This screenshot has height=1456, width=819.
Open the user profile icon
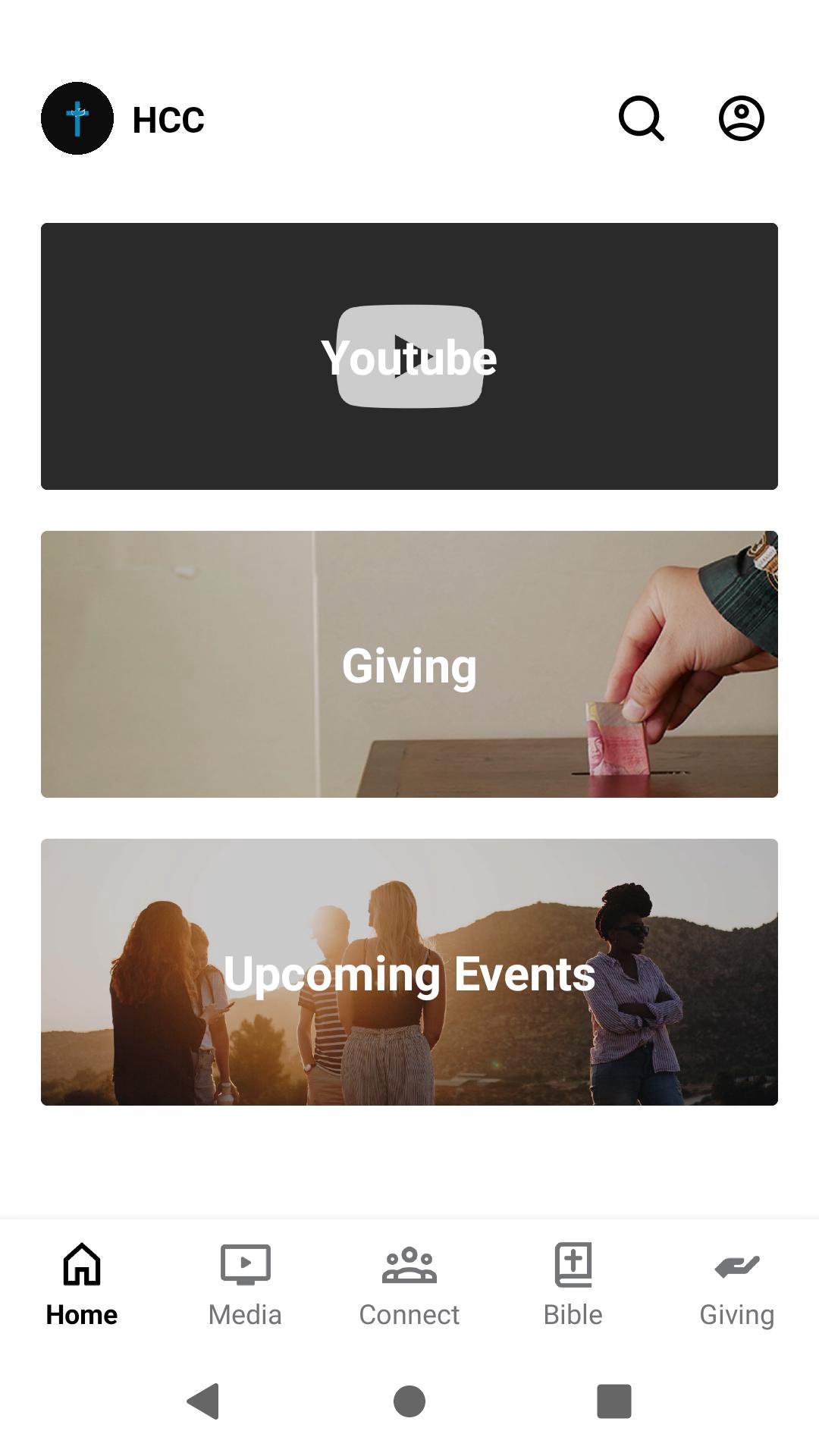tap(741, 118)
